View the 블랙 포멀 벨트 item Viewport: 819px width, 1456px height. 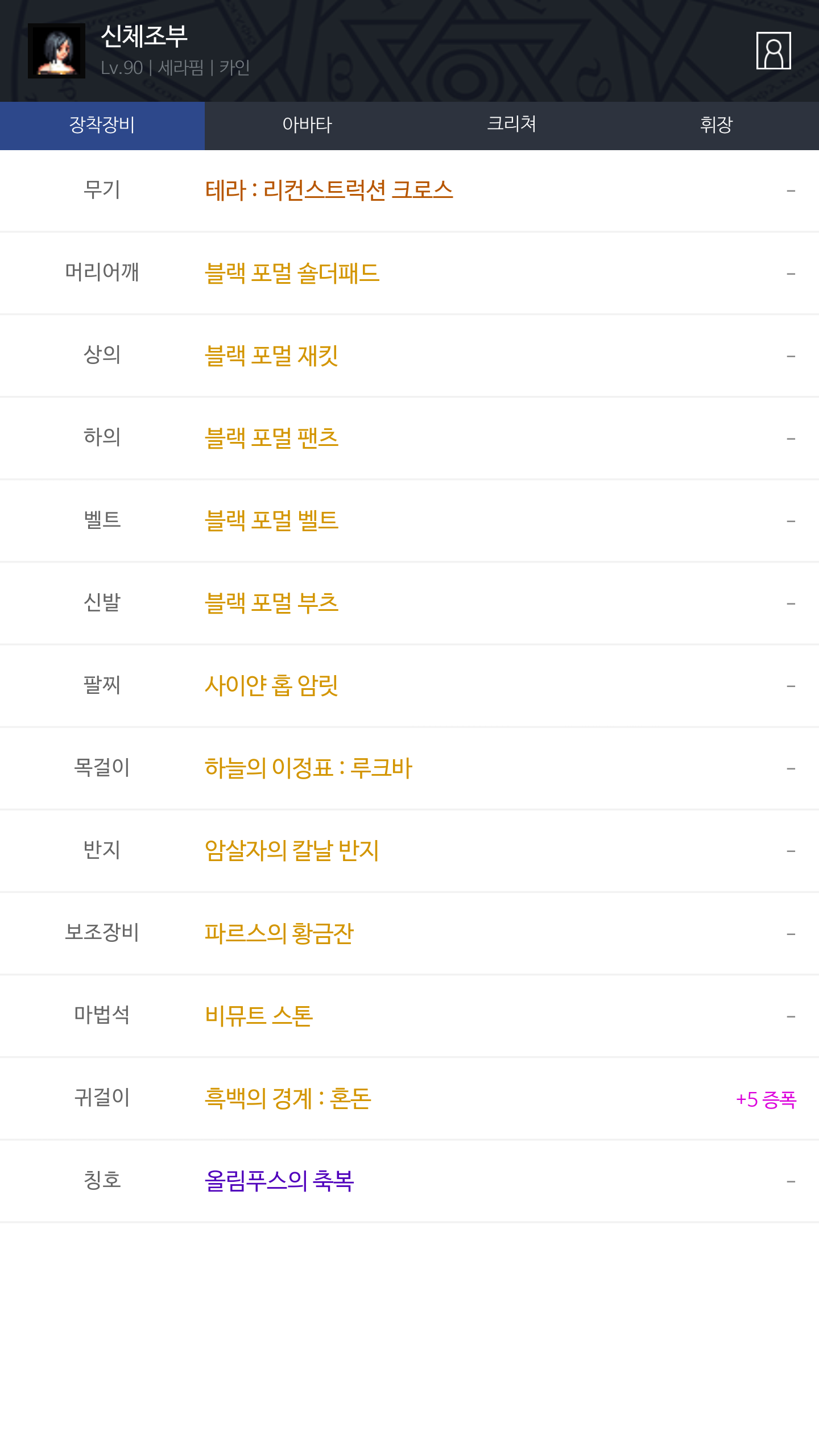409,520
